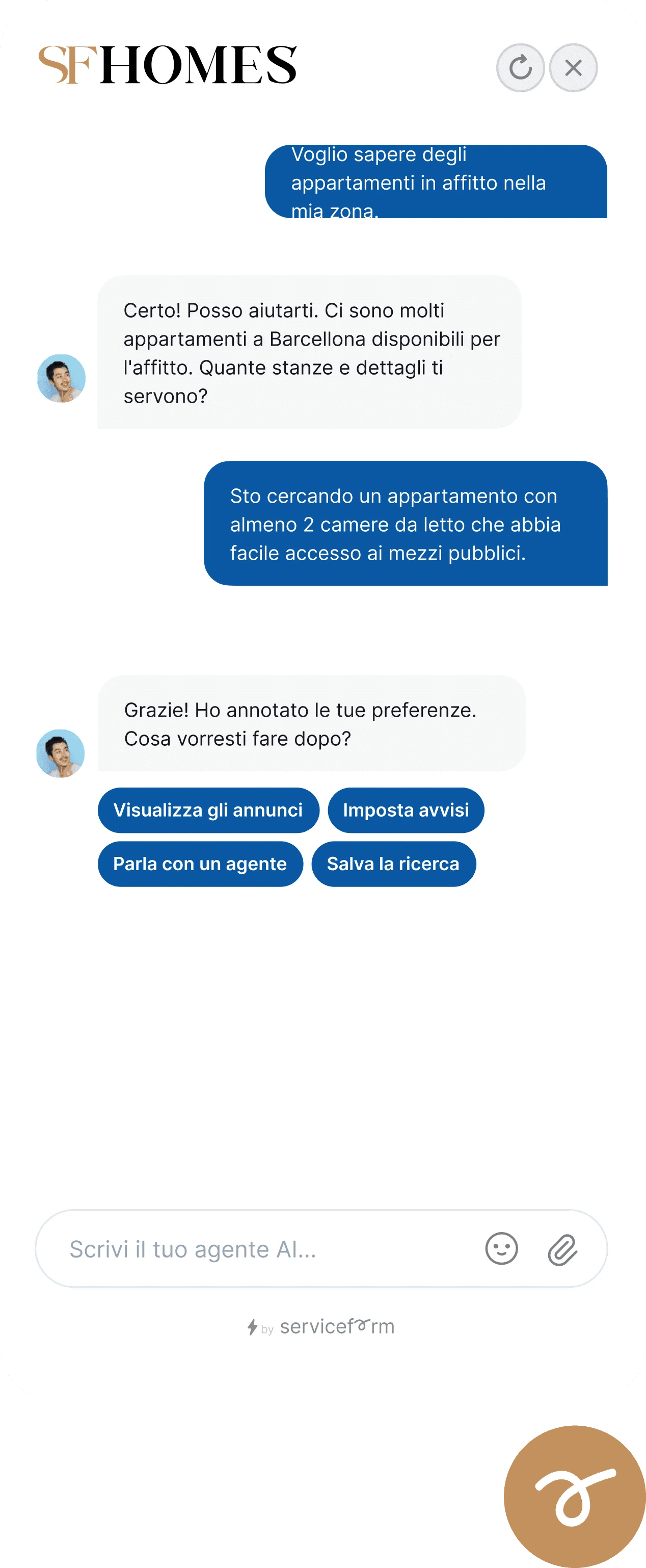Tap Parla con un agente
Viewport: 646px width, 1568px height.
[200, 864]
